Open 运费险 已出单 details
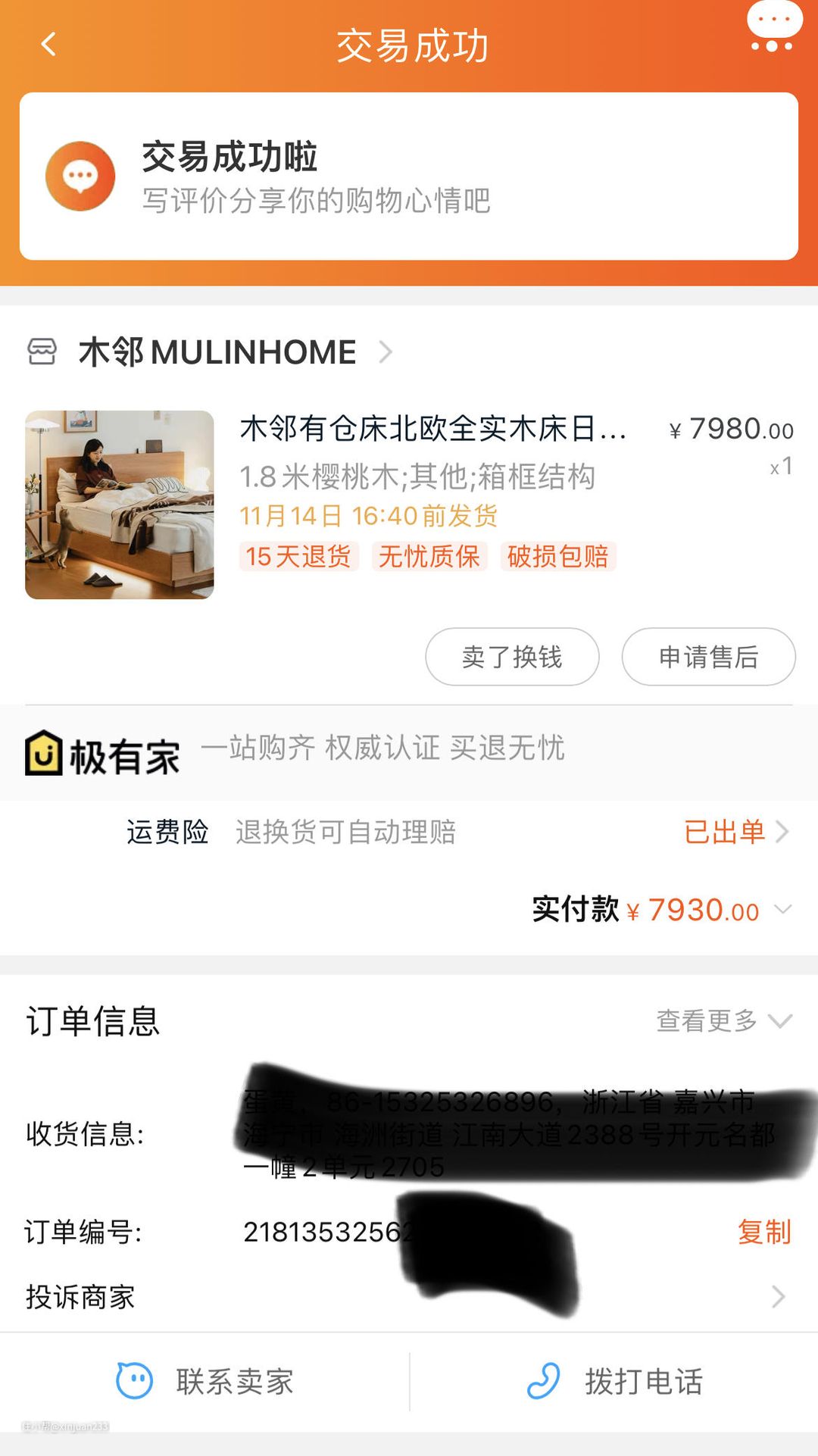The width and height of the screenshot is (818, 1456). coord(735,832)
